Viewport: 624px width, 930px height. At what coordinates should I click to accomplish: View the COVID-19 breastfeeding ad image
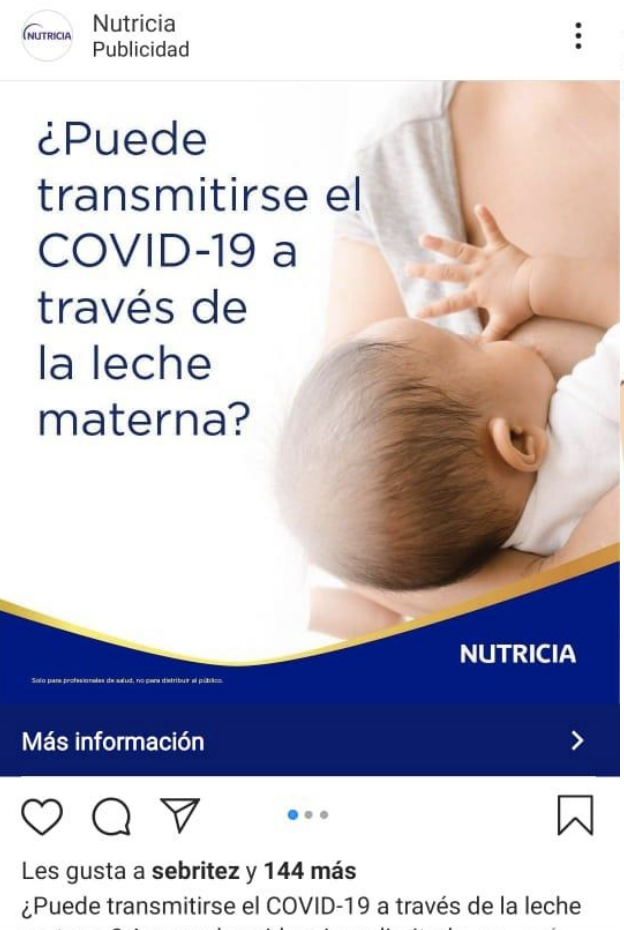coord(311,390)
